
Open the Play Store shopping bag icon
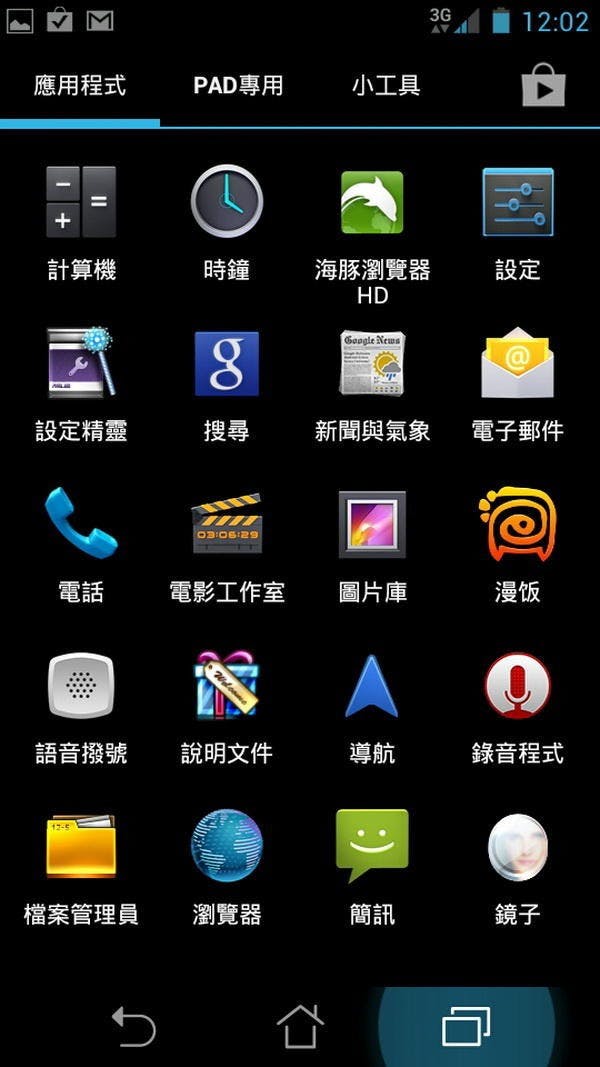543,86
